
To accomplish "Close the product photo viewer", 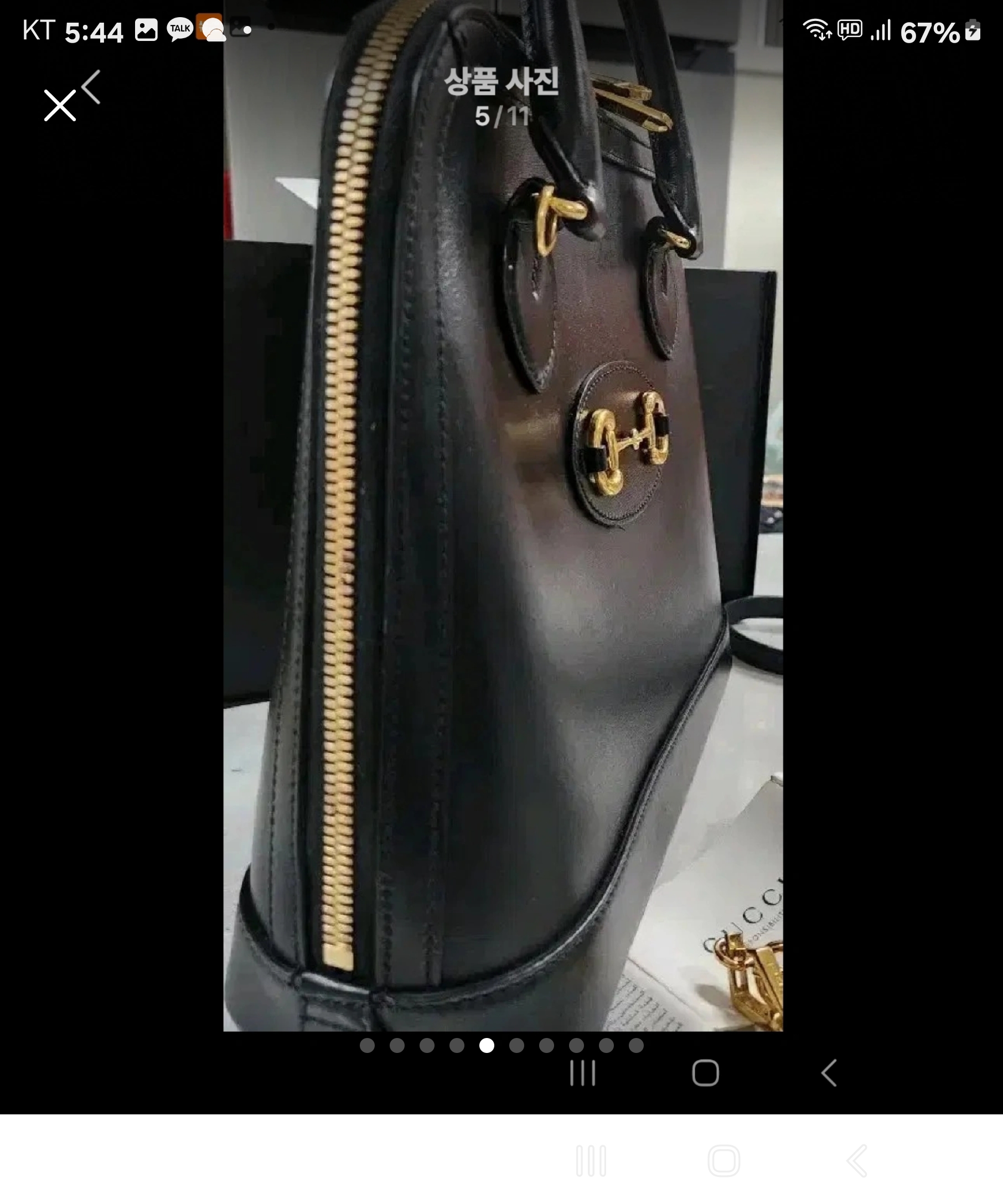I will coord(60,106).
